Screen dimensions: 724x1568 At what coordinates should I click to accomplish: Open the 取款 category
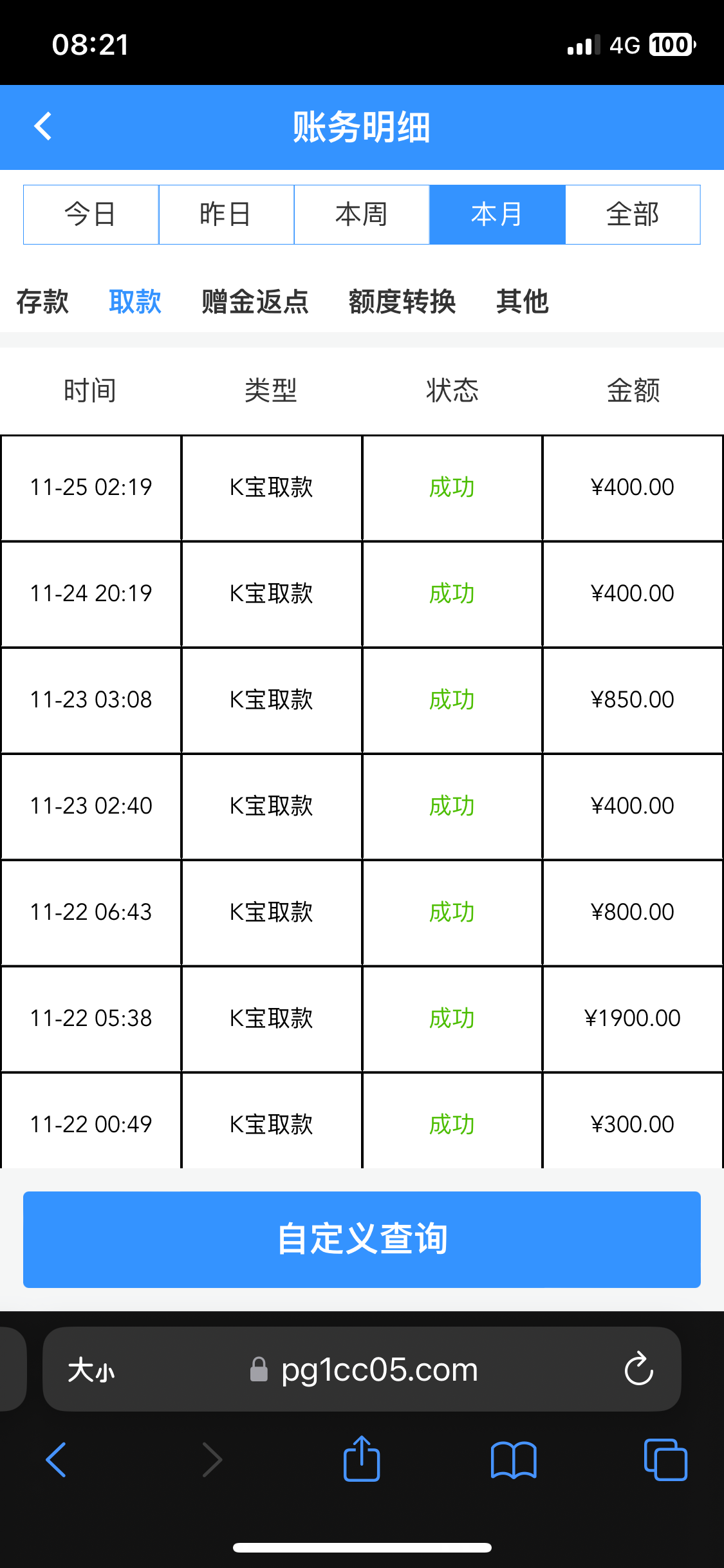click(x=135, y=301)
